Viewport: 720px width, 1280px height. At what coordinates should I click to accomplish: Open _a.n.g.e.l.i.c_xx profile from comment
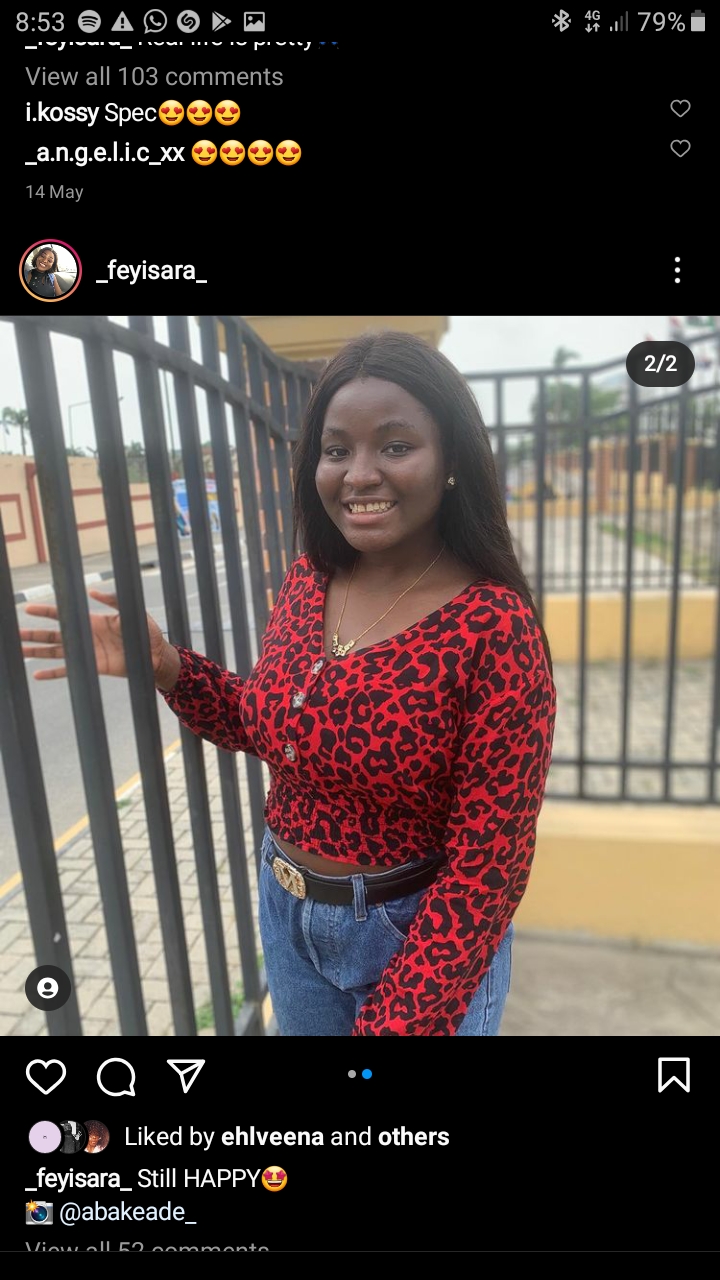105,153
